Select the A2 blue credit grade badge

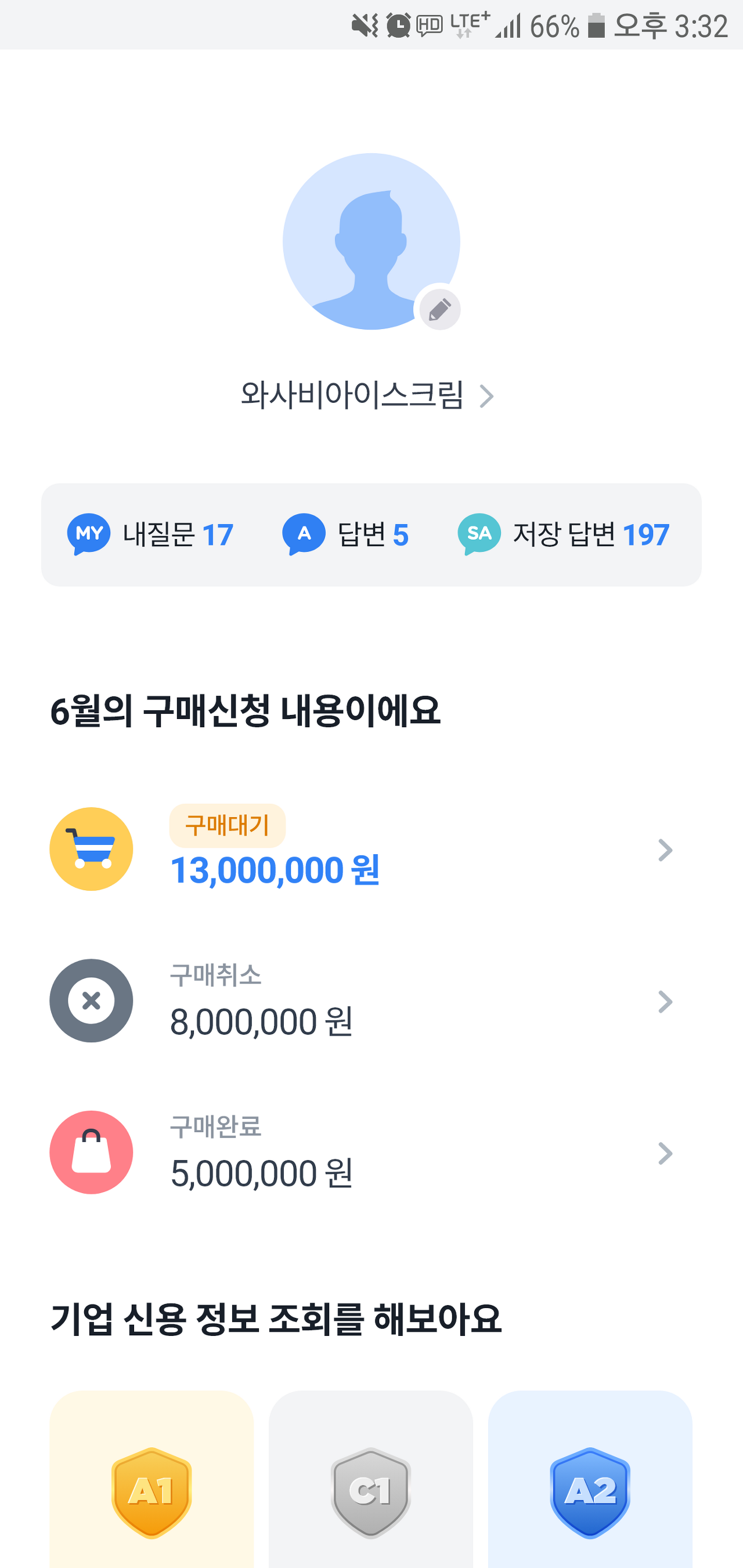[589, 1491]
